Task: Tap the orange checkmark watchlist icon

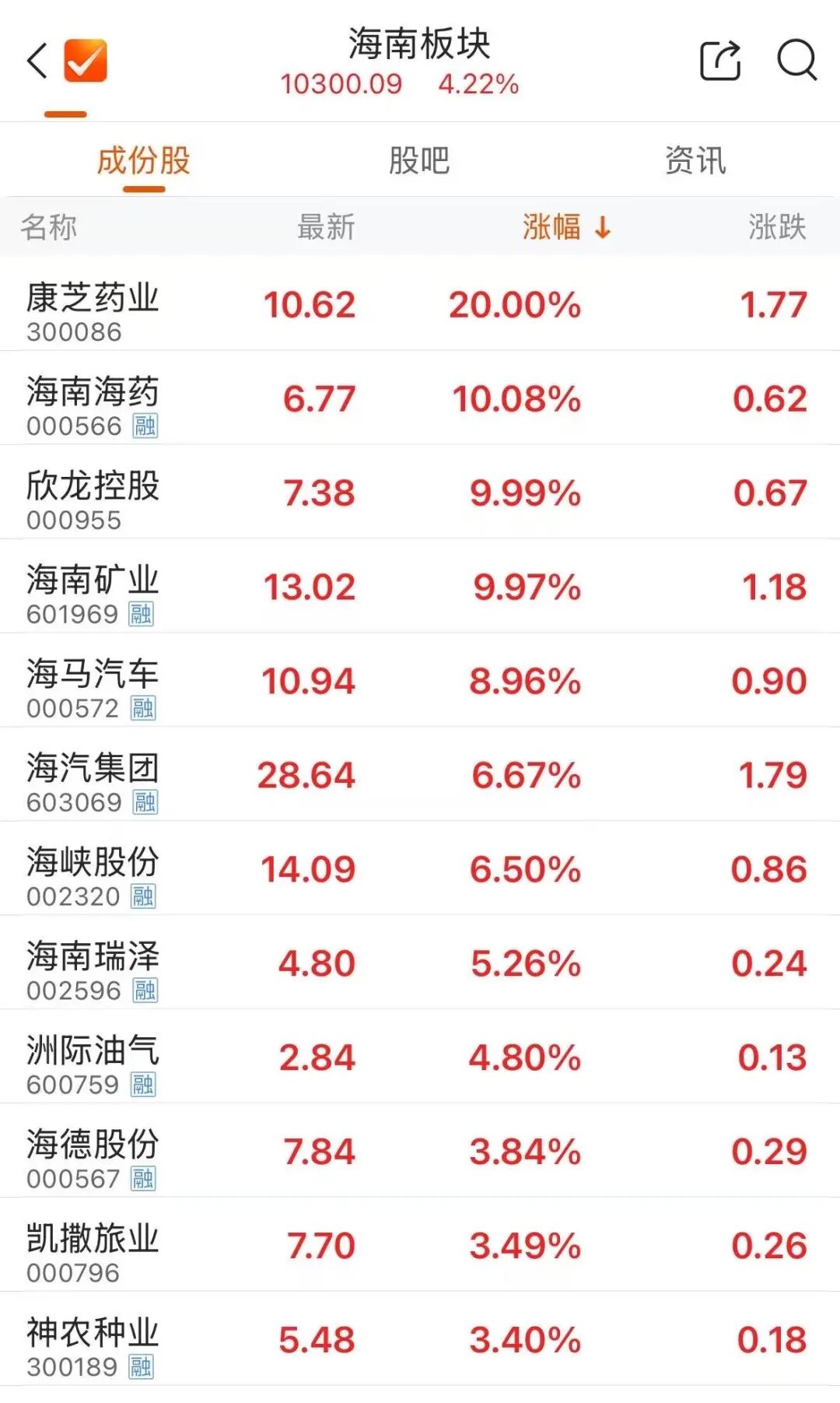Action: [86, 61]
